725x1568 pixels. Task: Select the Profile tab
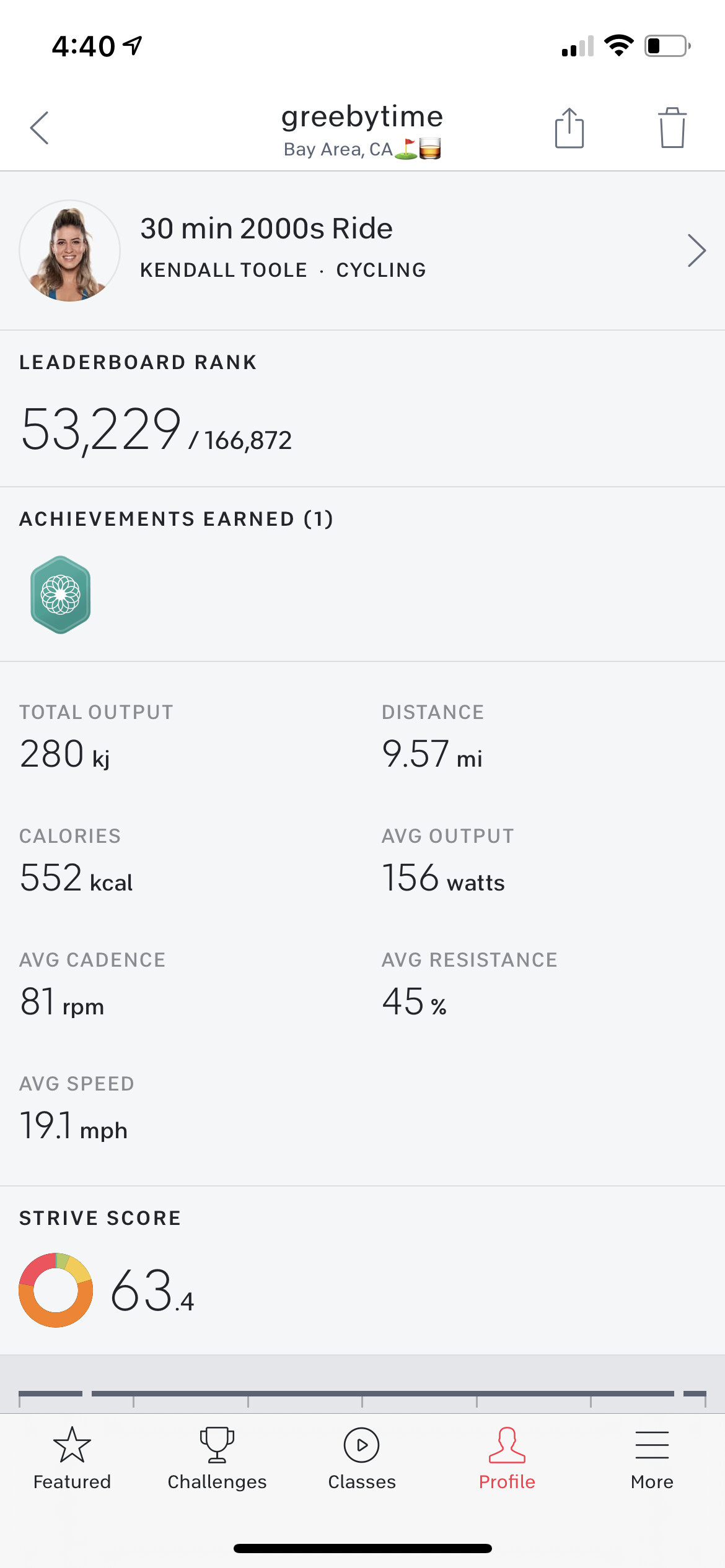[x=507, y=1458]
